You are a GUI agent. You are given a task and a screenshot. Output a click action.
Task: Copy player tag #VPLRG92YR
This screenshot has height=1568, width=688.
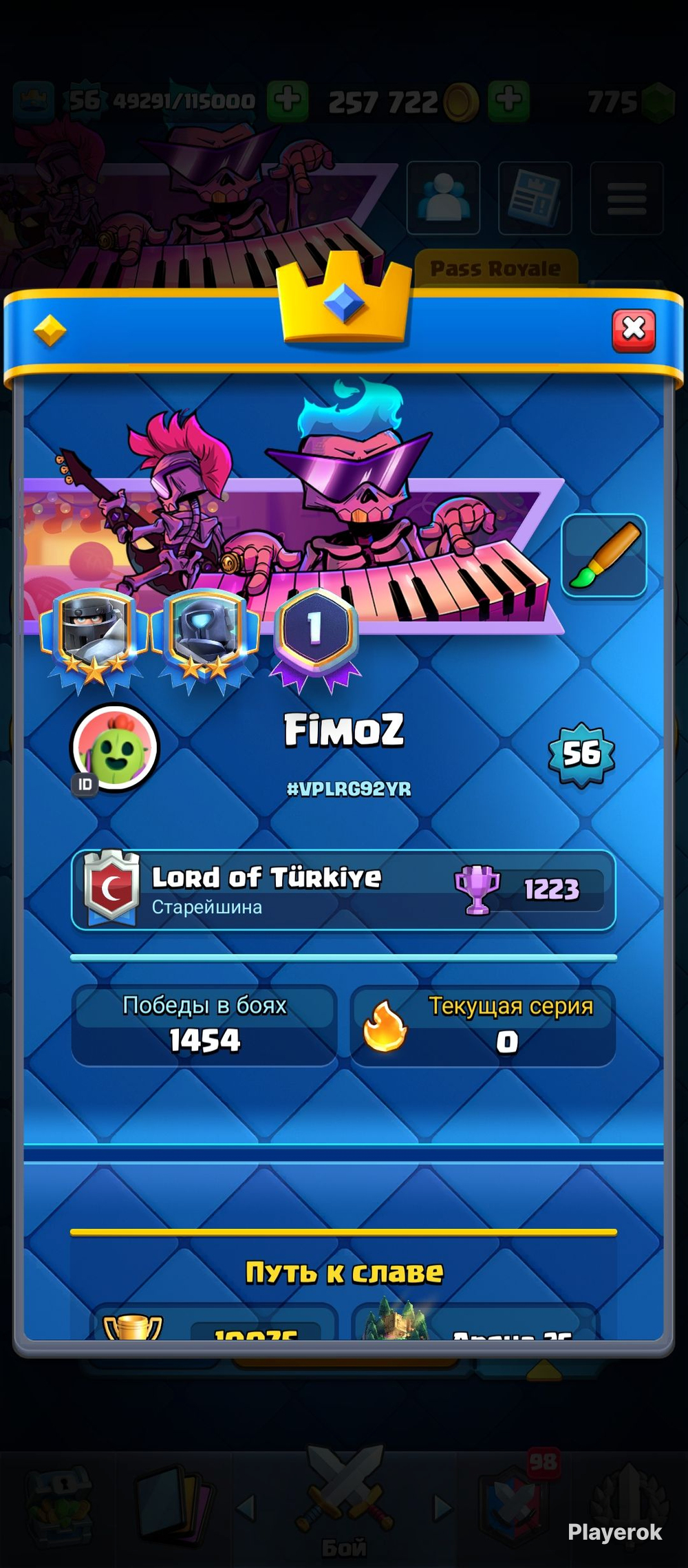(348, 789)
